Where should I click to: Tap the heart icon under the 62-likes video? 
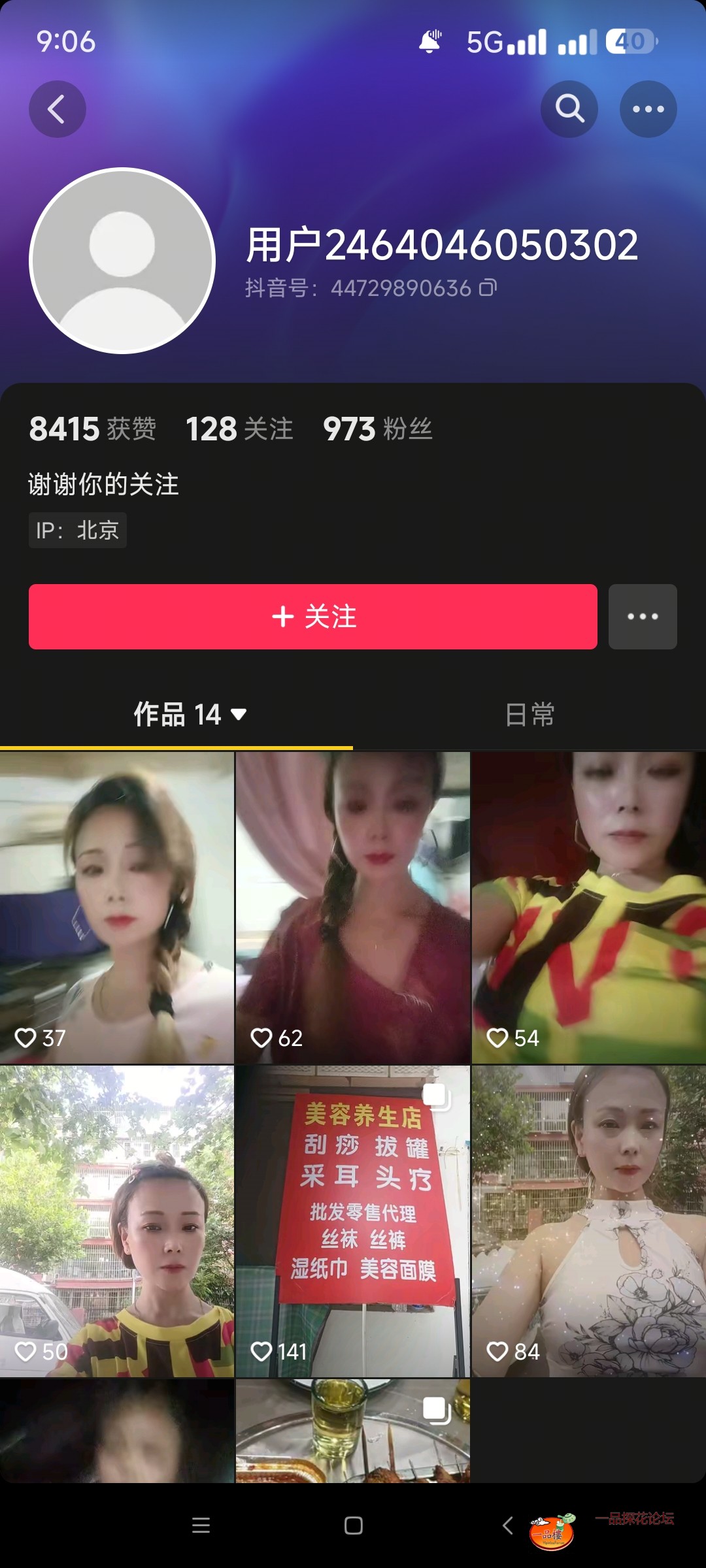(261, 1039)
